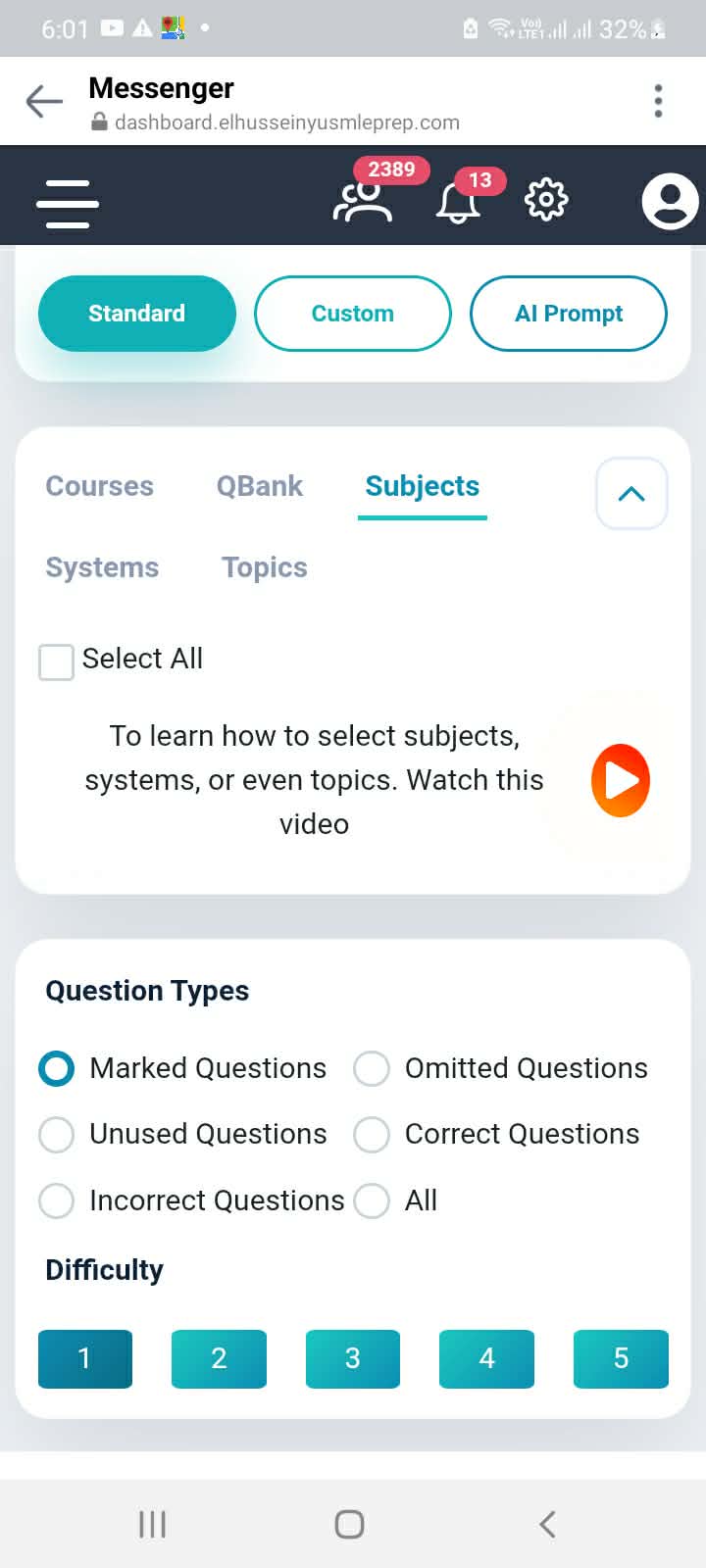Collapse the subjects panel with the chevron

[x=631, y=494]
